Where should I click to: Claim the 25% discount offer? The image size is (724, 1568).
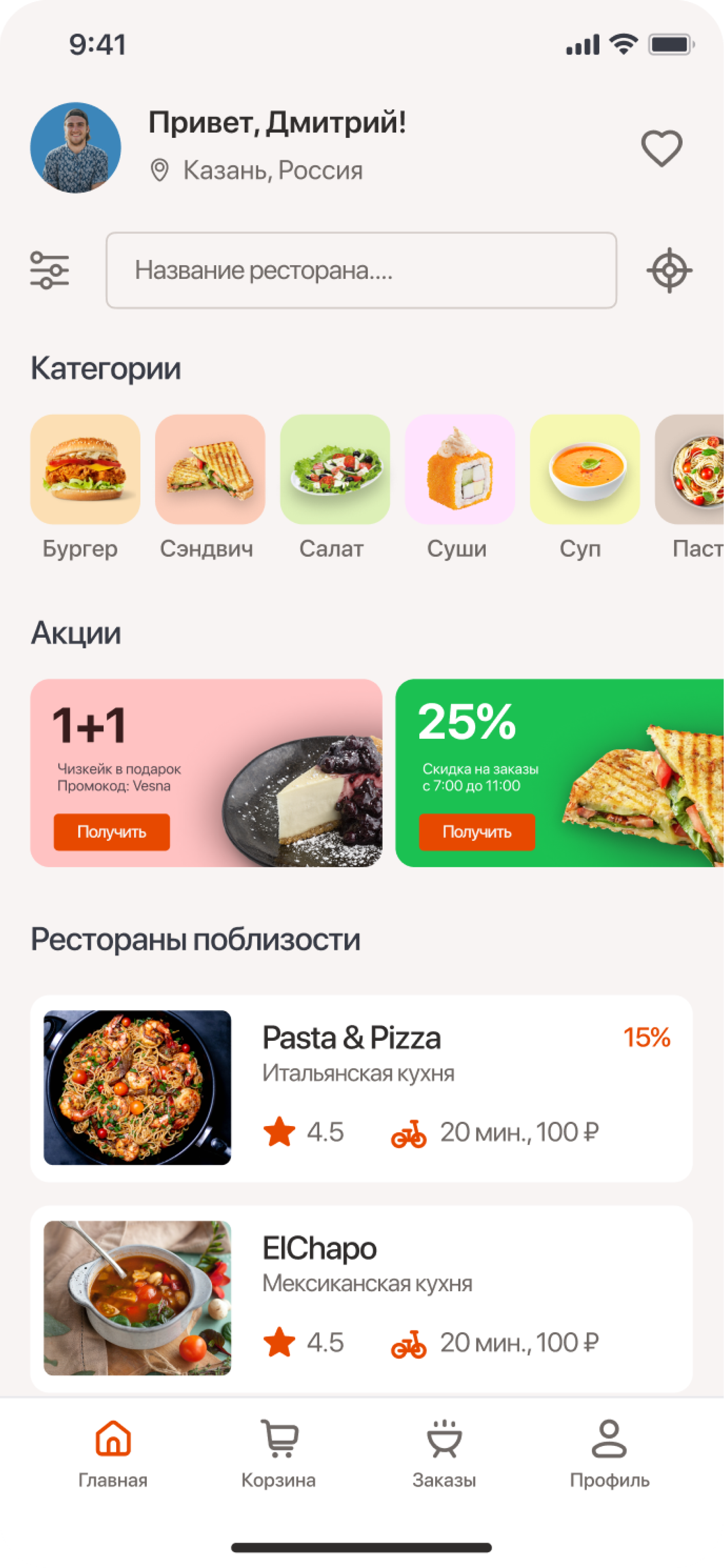[x=477, y=831]
